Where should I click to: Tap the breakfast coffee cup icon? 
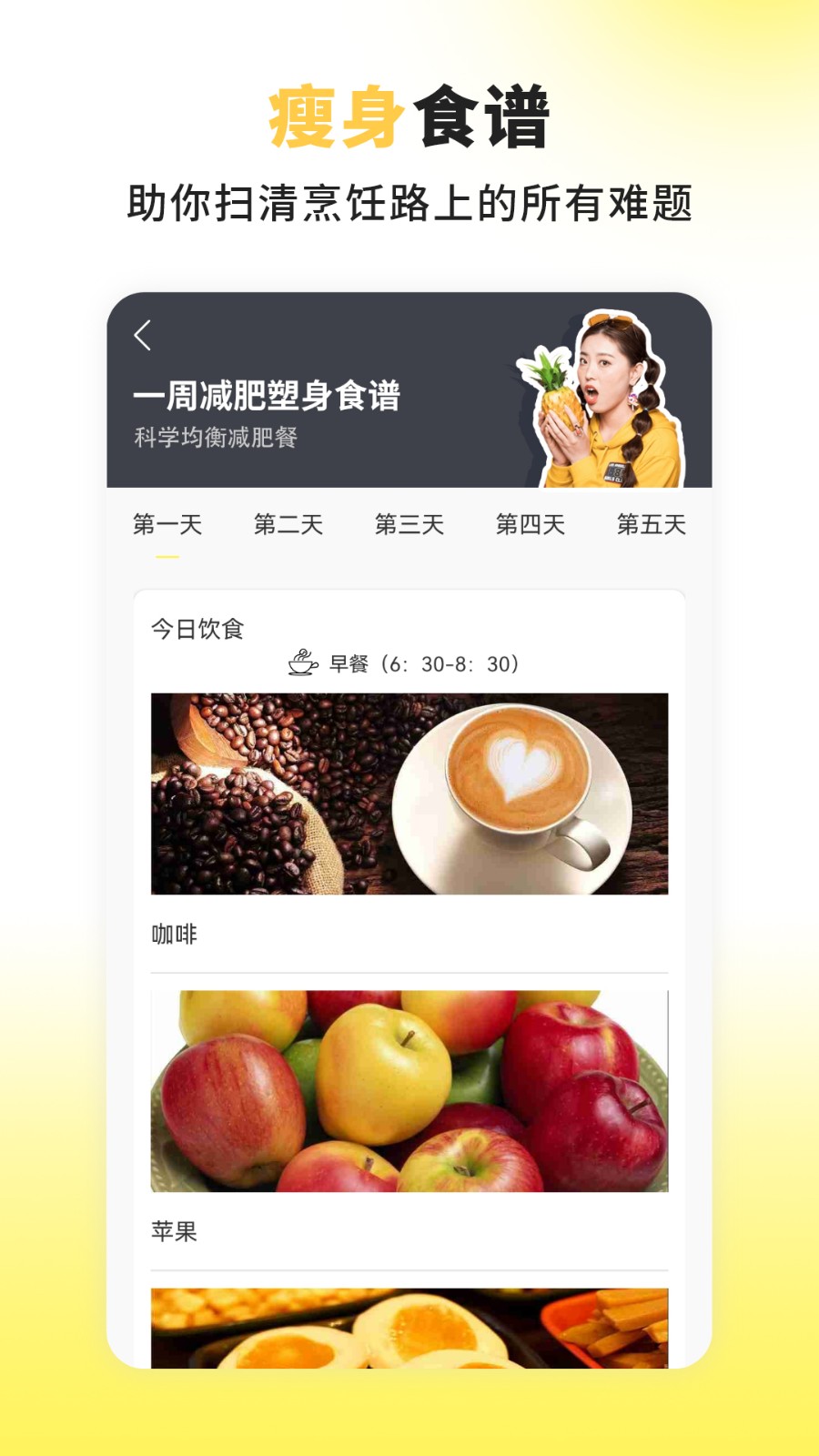300,664
